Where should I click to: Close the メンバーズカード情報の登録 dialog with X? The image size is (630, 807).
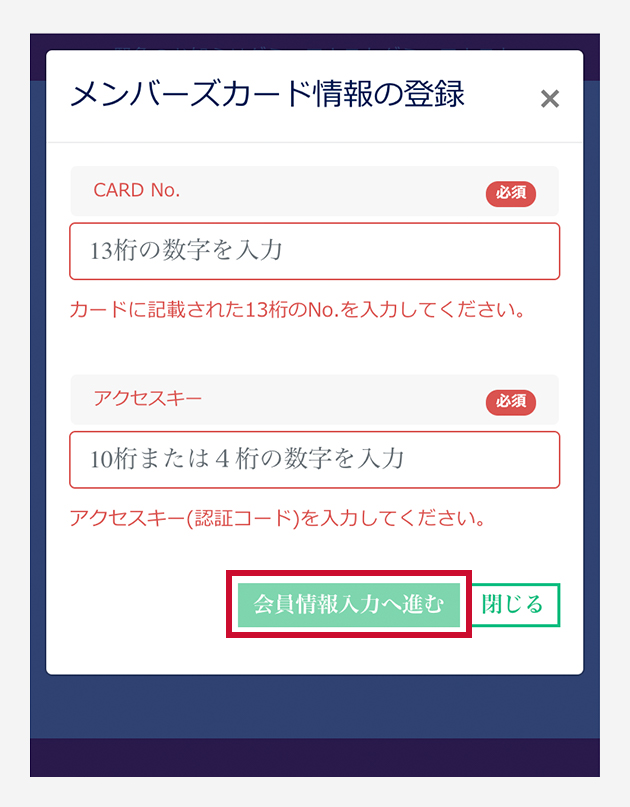point(549,99)
